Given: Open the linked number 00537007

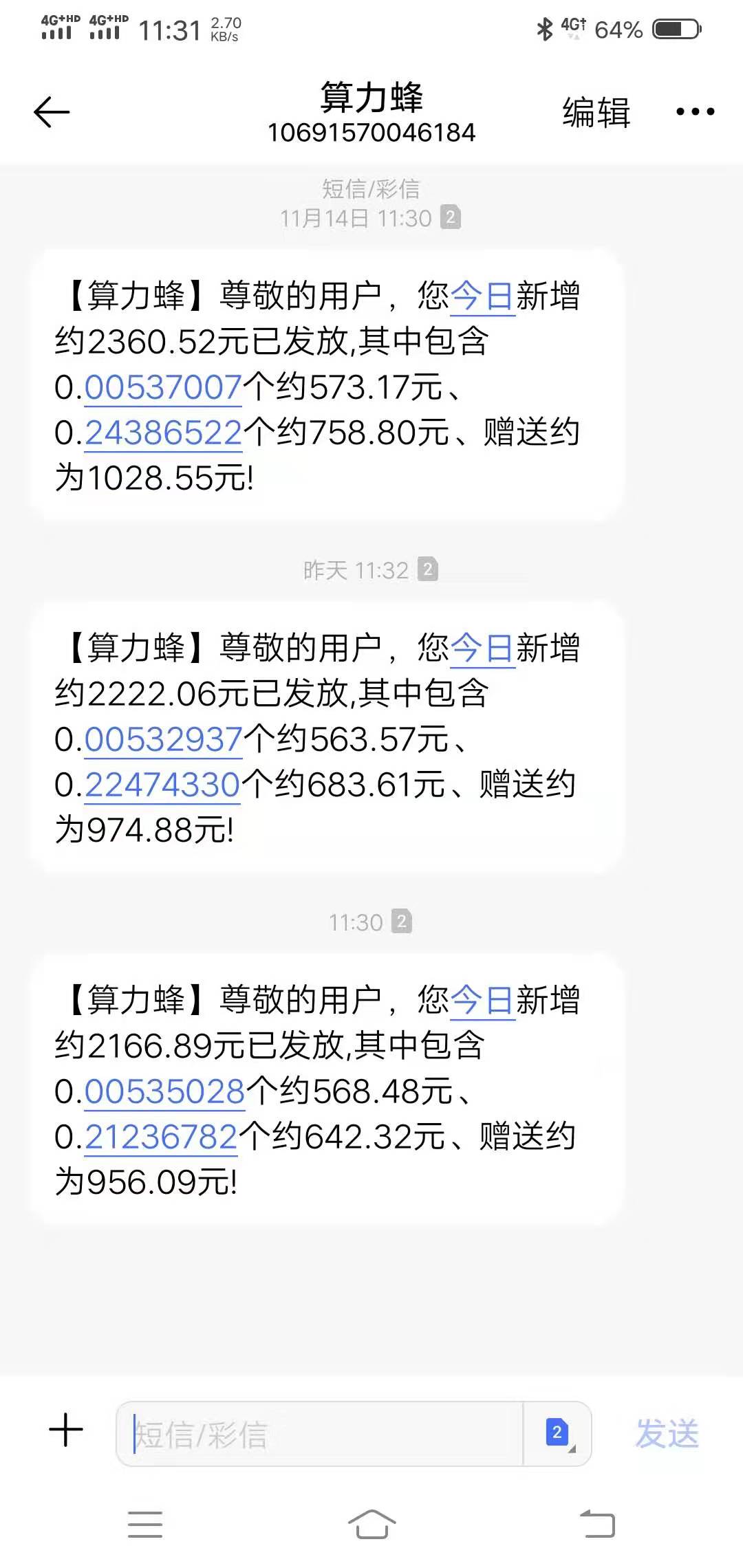Looking at the screenshot, I should click(x=163, y=387).
